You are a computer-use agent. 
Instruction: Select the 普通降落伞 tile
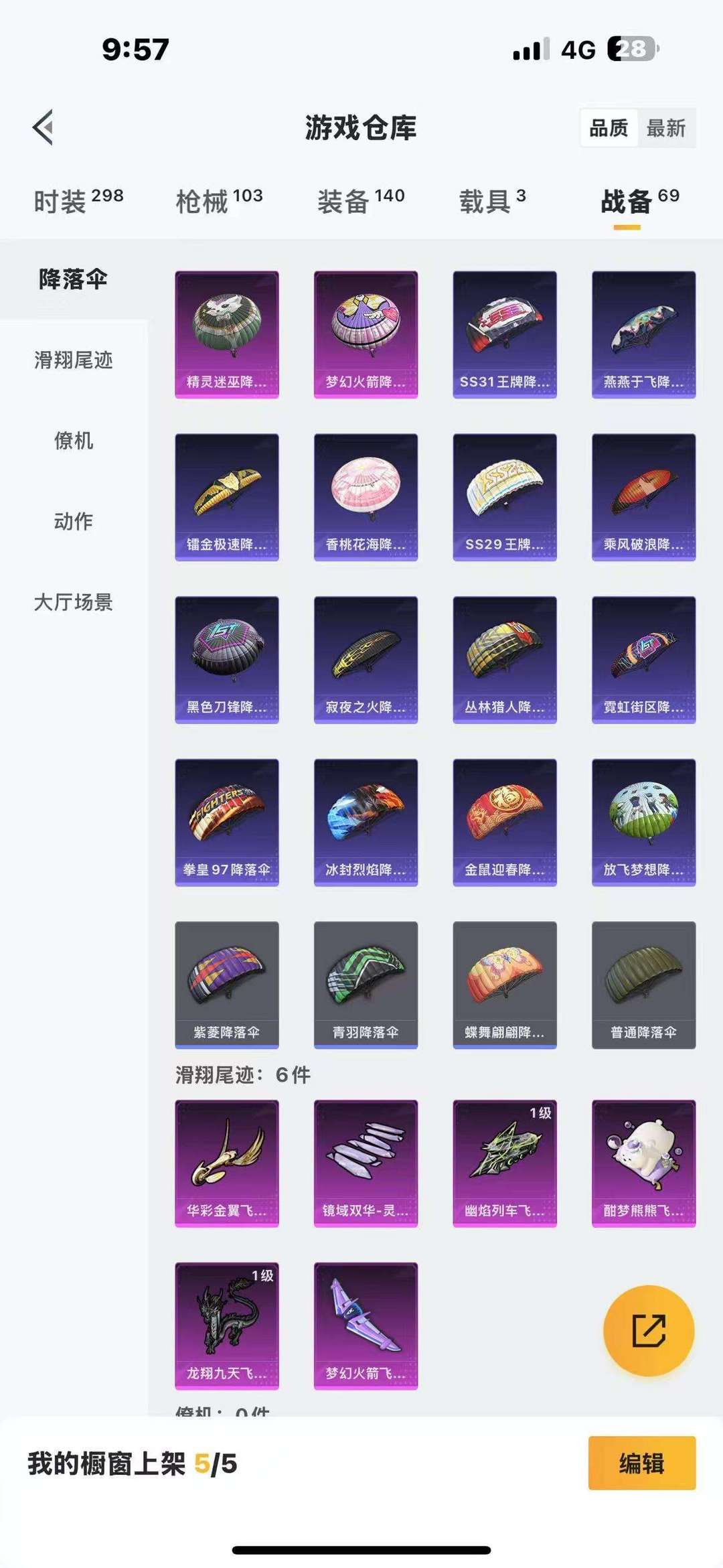pyautogui.click(x=644, y=985)
